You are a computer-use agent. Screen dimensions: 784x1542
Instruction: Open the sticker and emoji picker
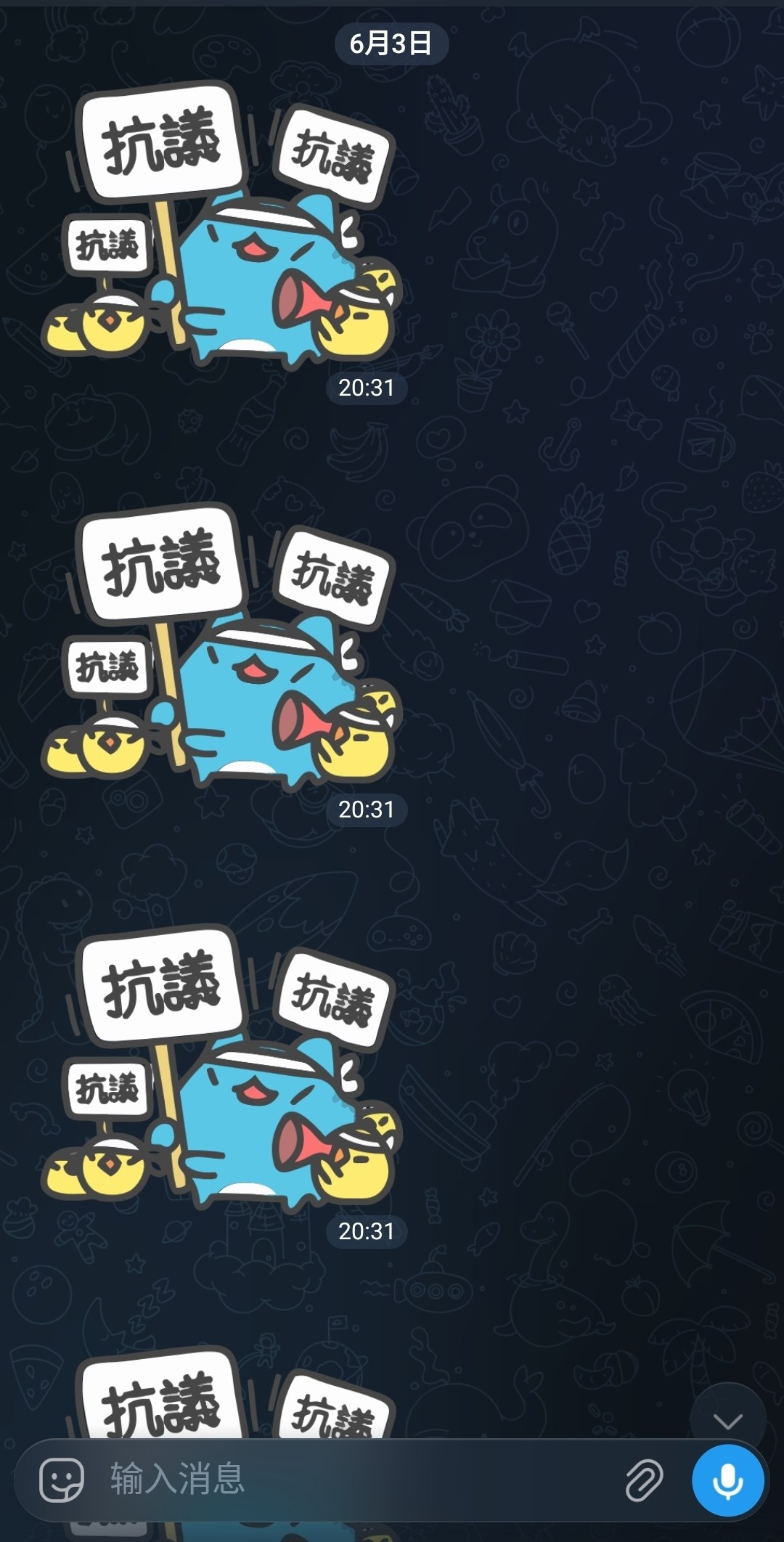(62, 1480)
